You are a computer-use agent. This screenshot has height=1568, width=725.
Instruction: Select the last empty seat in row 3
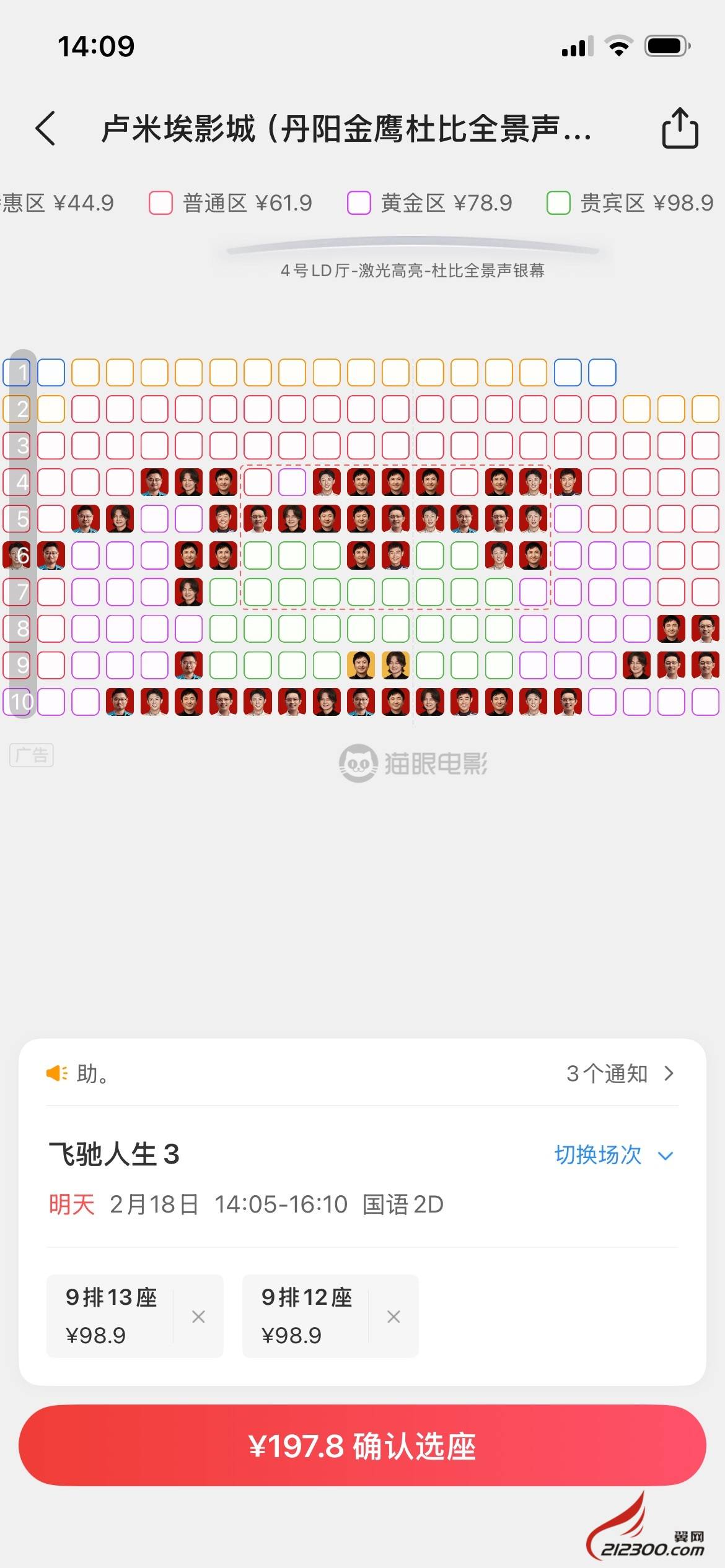coord(705,446)
